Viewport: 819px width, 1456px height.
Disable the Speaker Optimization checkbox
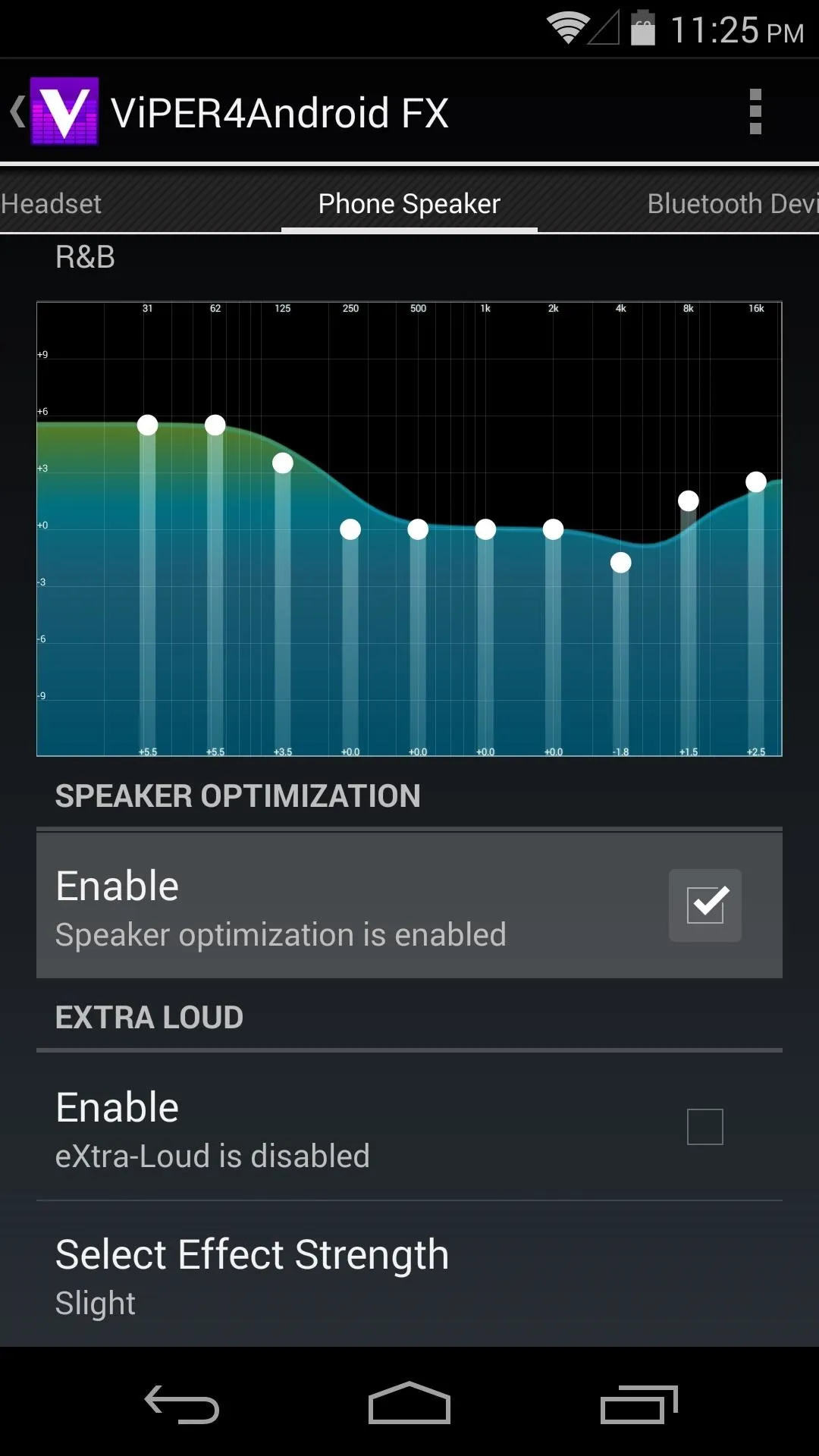tap(705, 905)
